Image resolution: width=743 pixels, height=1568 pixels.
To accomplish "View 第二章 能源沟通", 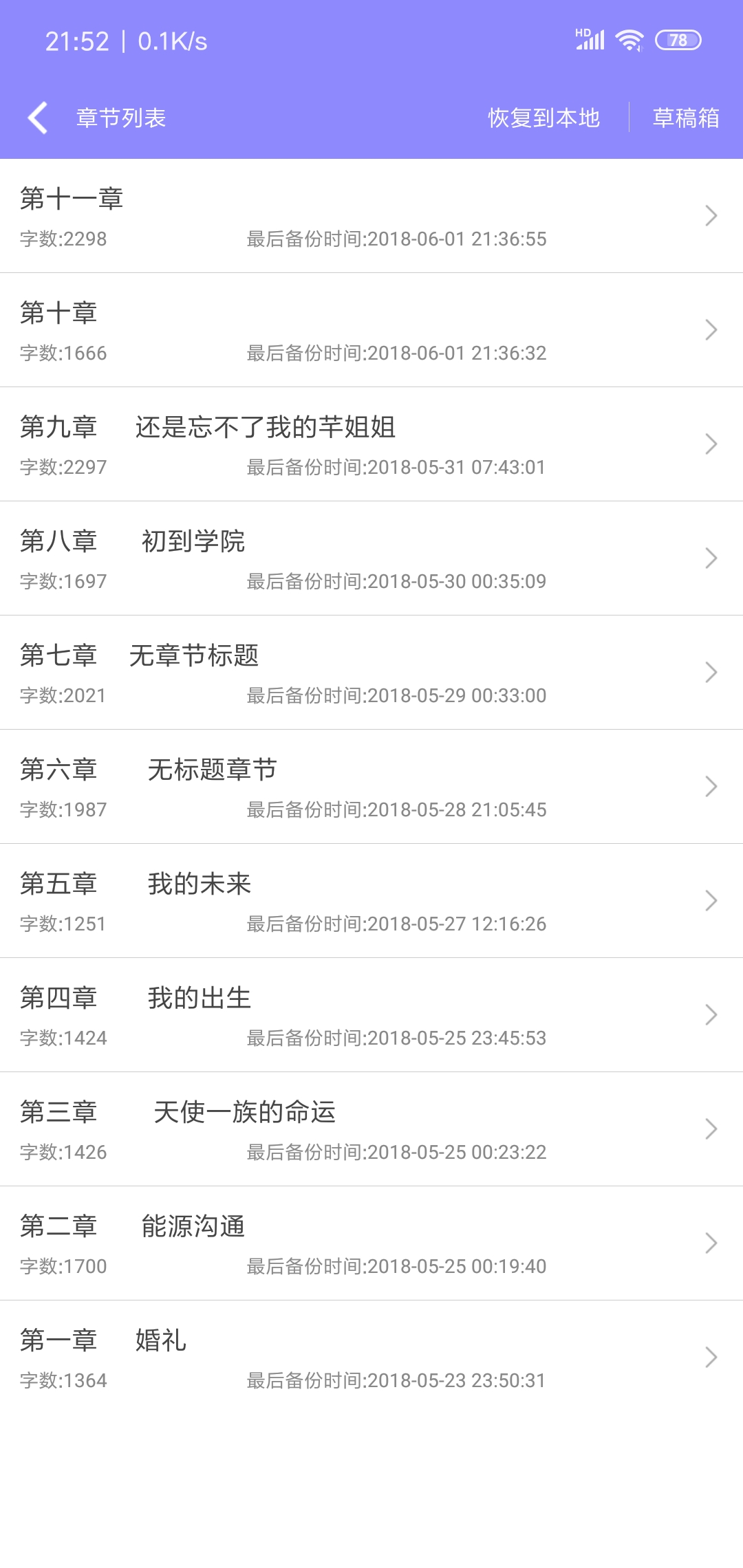I will tap(371, 1243).
